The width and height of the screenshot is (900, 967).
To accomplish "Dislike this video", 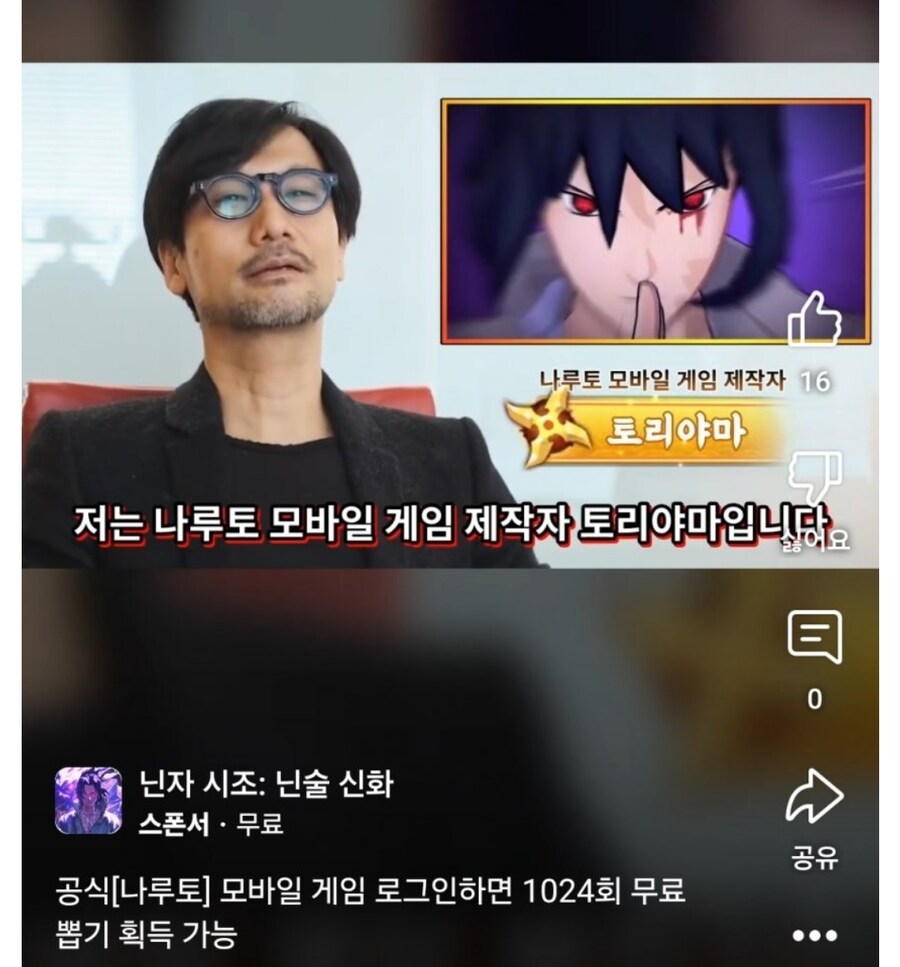I will click(814, 478).
